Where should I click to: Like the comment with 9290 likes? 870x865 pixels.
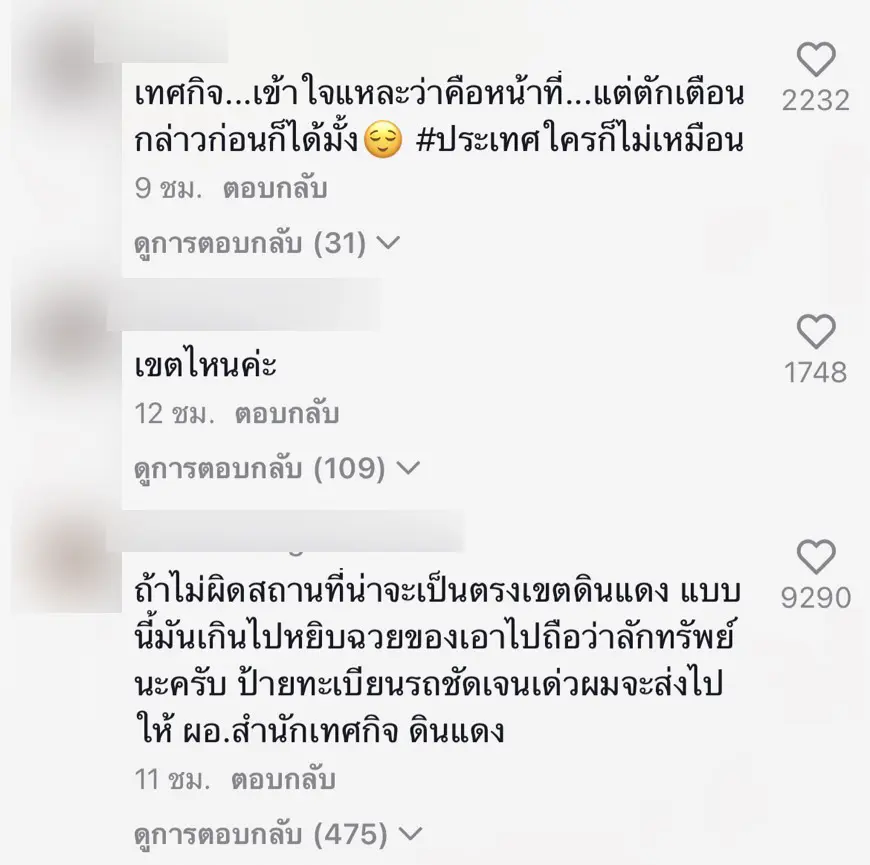coord(816,556)
